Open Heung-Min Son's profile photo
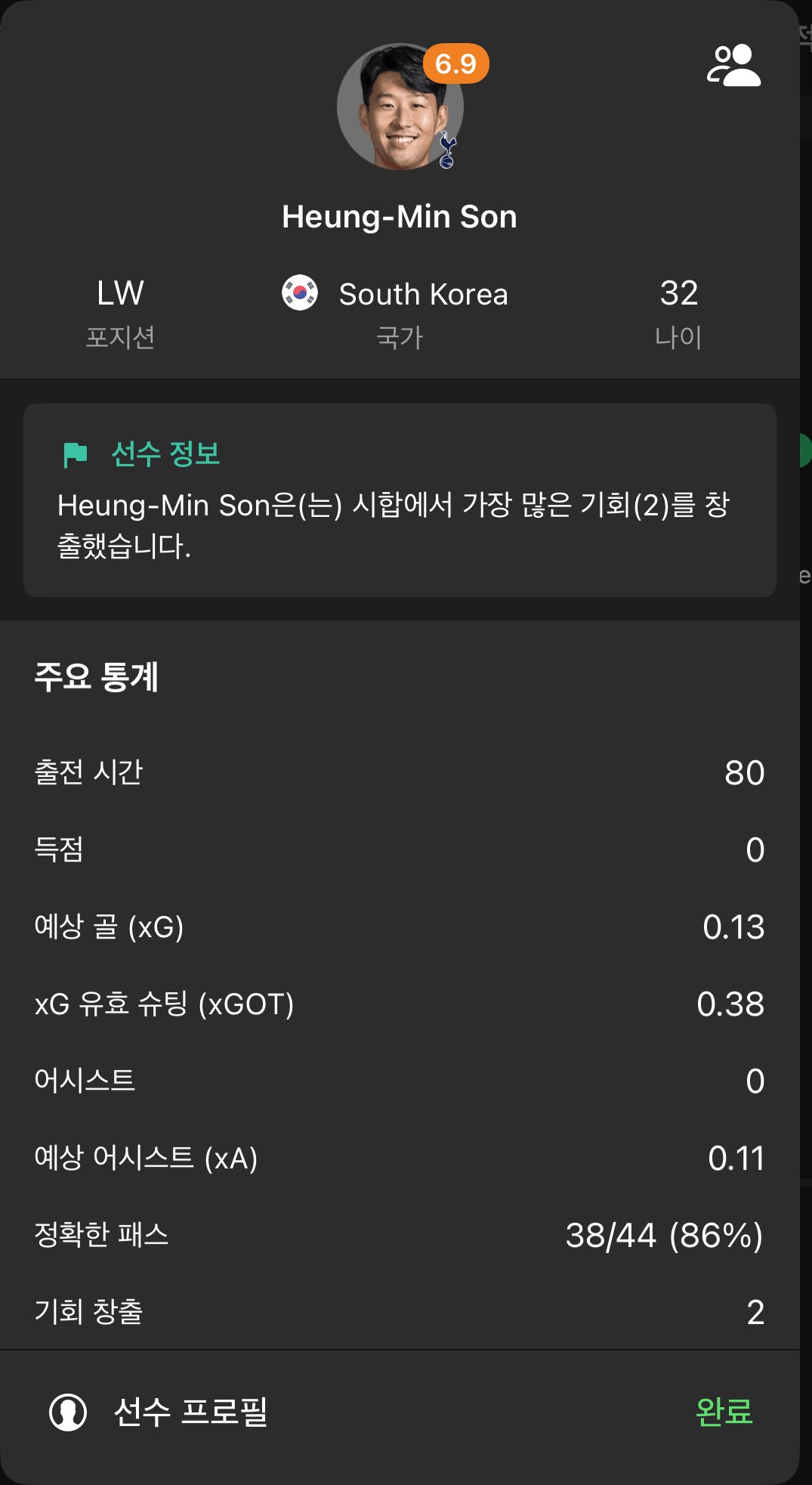This screenshot has width=812, height=1485. pyautogui.click(x=400, y=107)
